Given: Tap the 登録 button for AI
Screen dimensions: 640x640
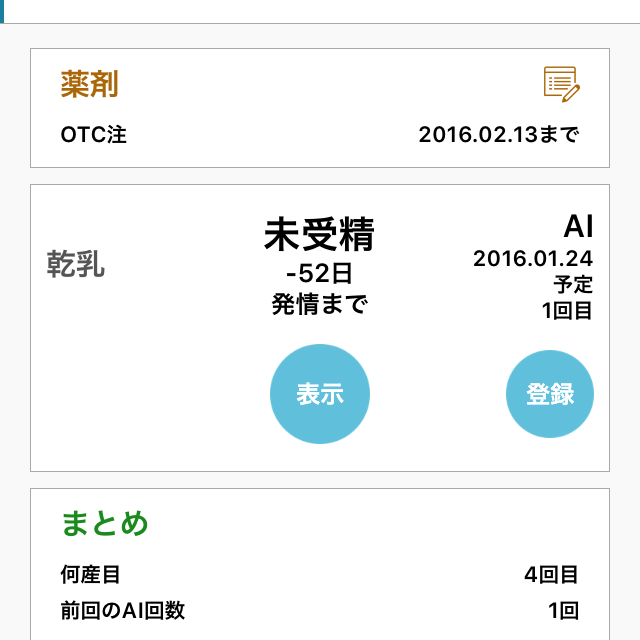Looking at the screenshot, I should coord(550,394).
